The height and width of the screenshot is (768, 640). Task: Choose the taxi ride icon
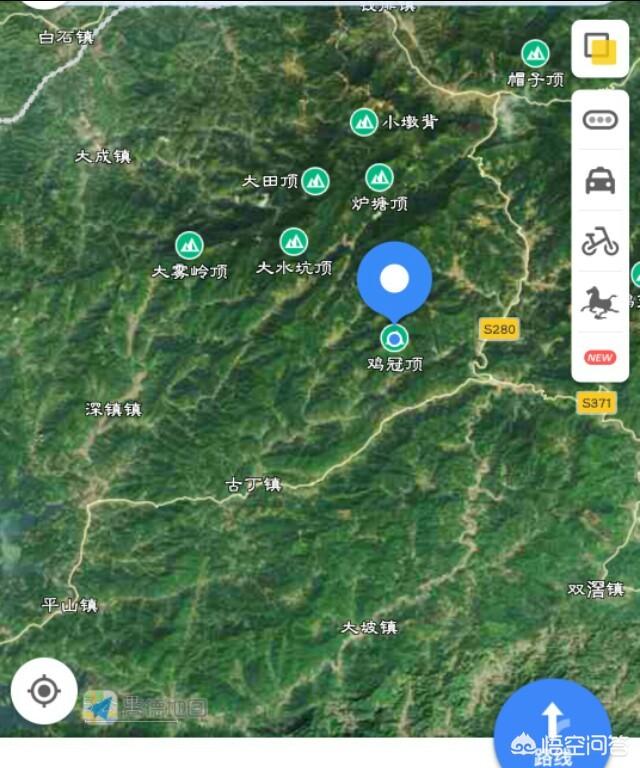(x=600, y=181)
